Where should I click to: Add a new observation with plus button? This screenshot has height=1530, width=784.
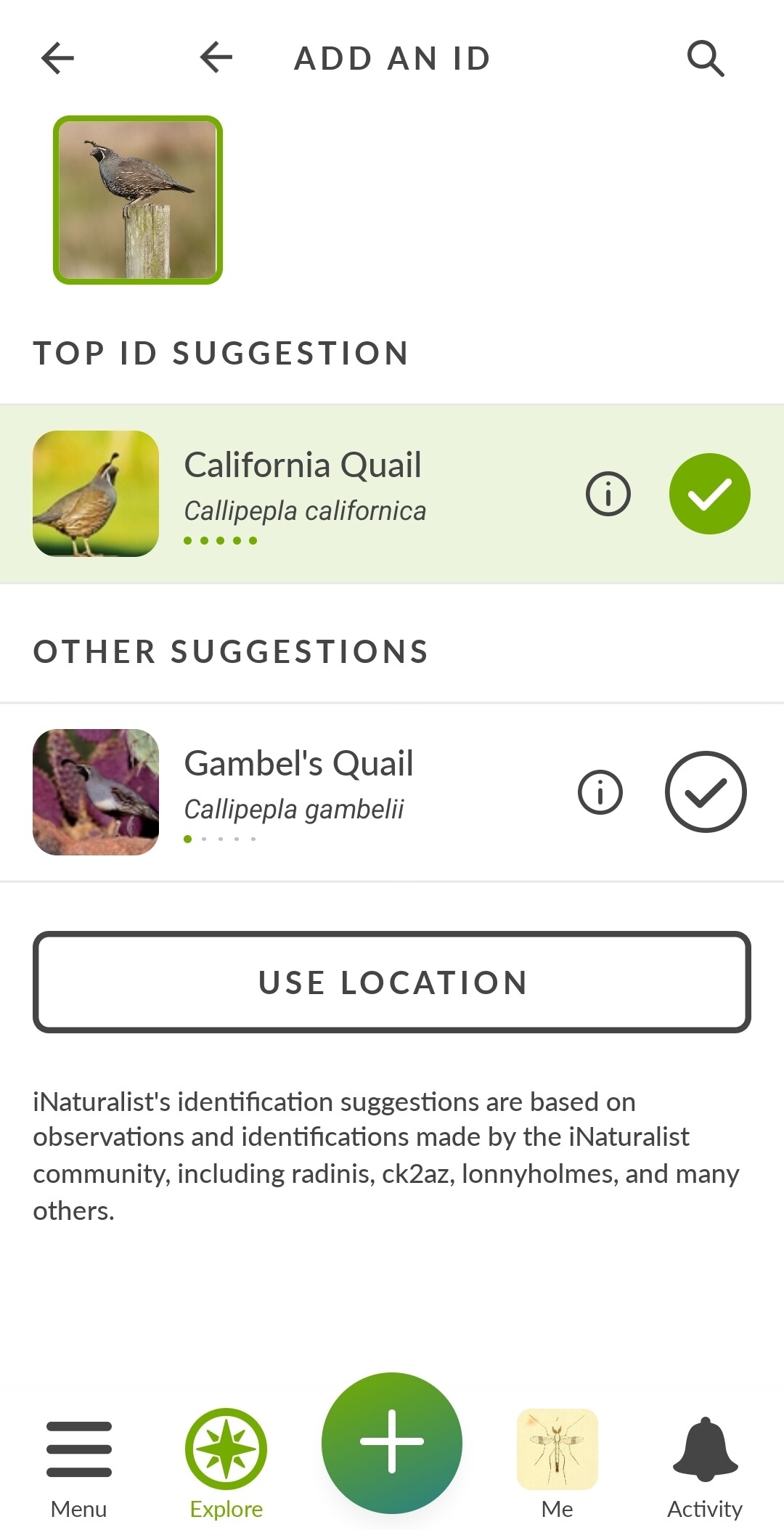[392, 1443]
